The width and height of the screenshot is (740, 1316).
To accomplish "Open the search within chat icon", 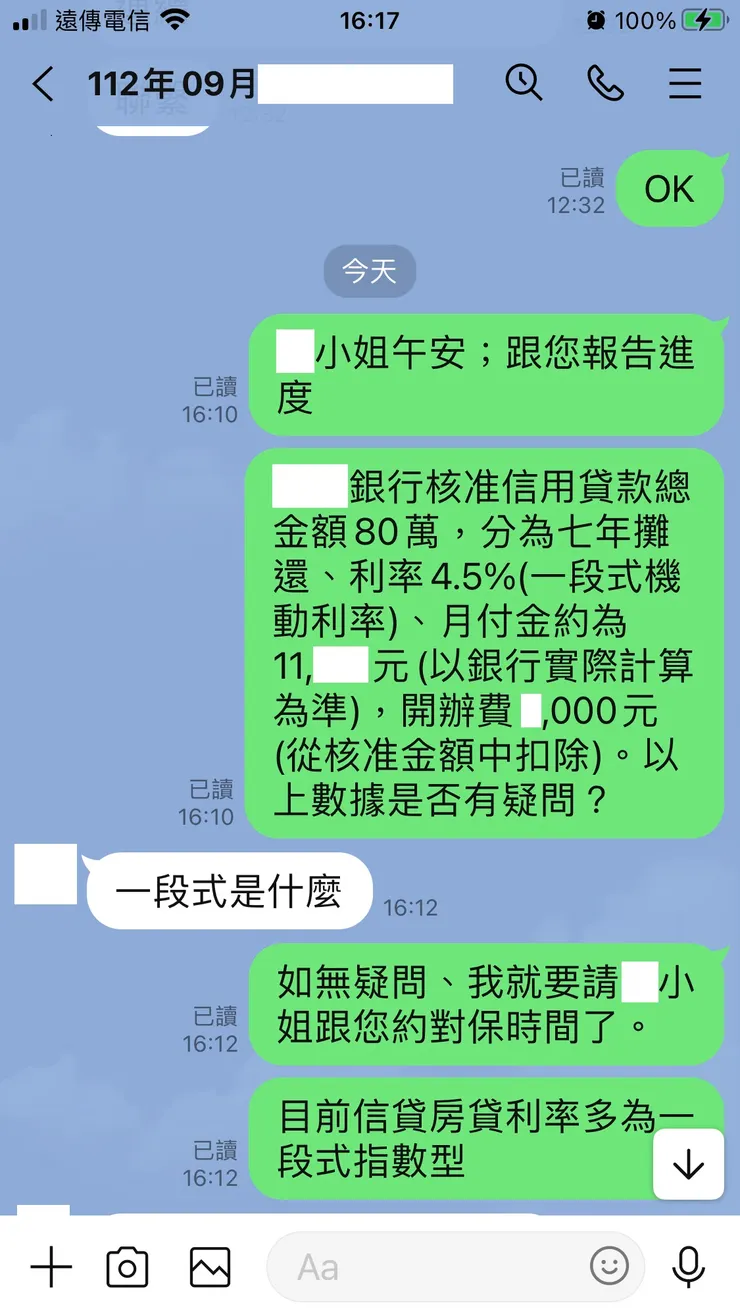I will [524, 84].
